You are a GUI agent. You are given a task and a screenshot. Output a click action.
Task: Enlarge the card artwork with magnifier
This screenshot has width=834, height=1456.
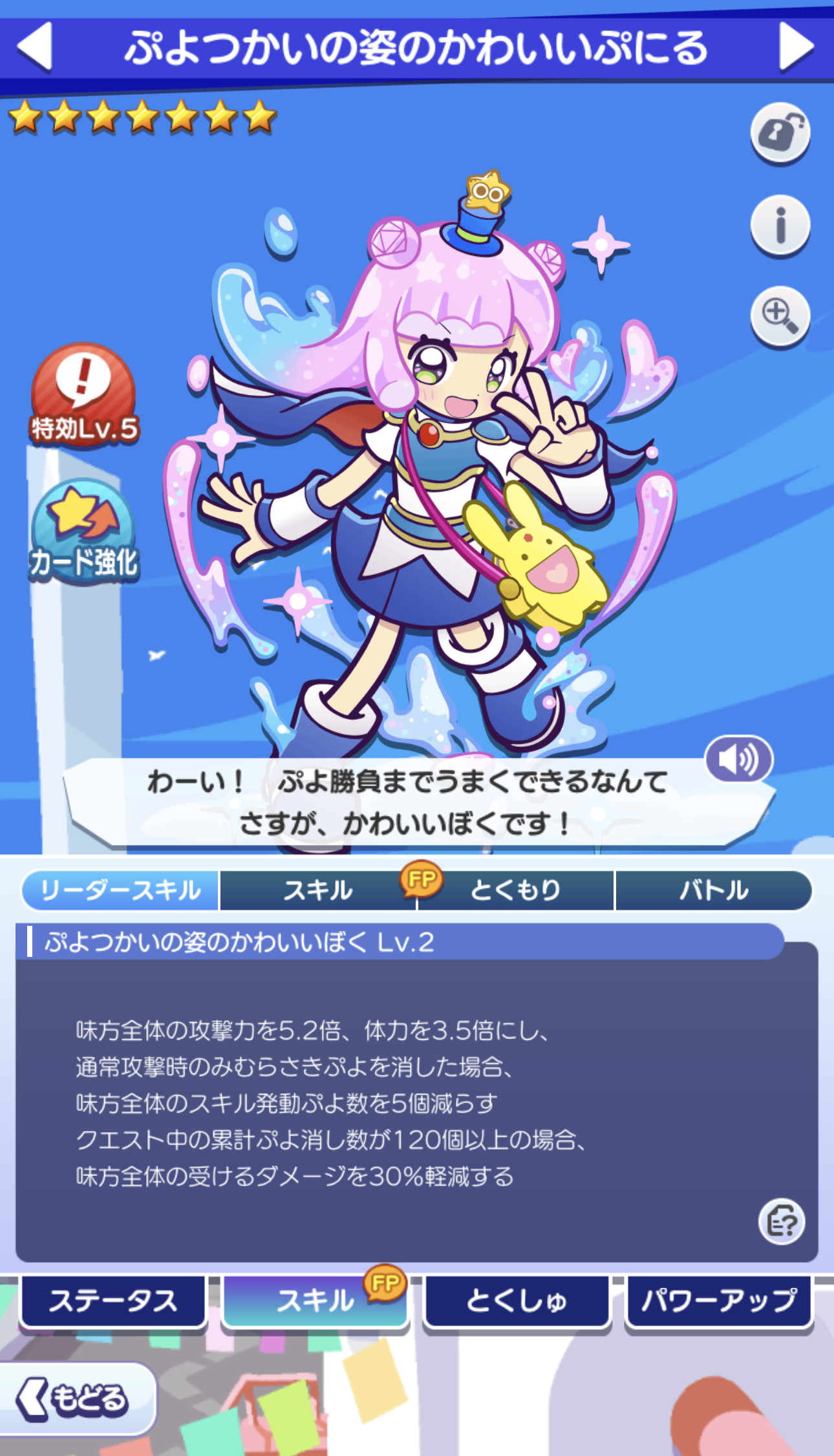780,317
